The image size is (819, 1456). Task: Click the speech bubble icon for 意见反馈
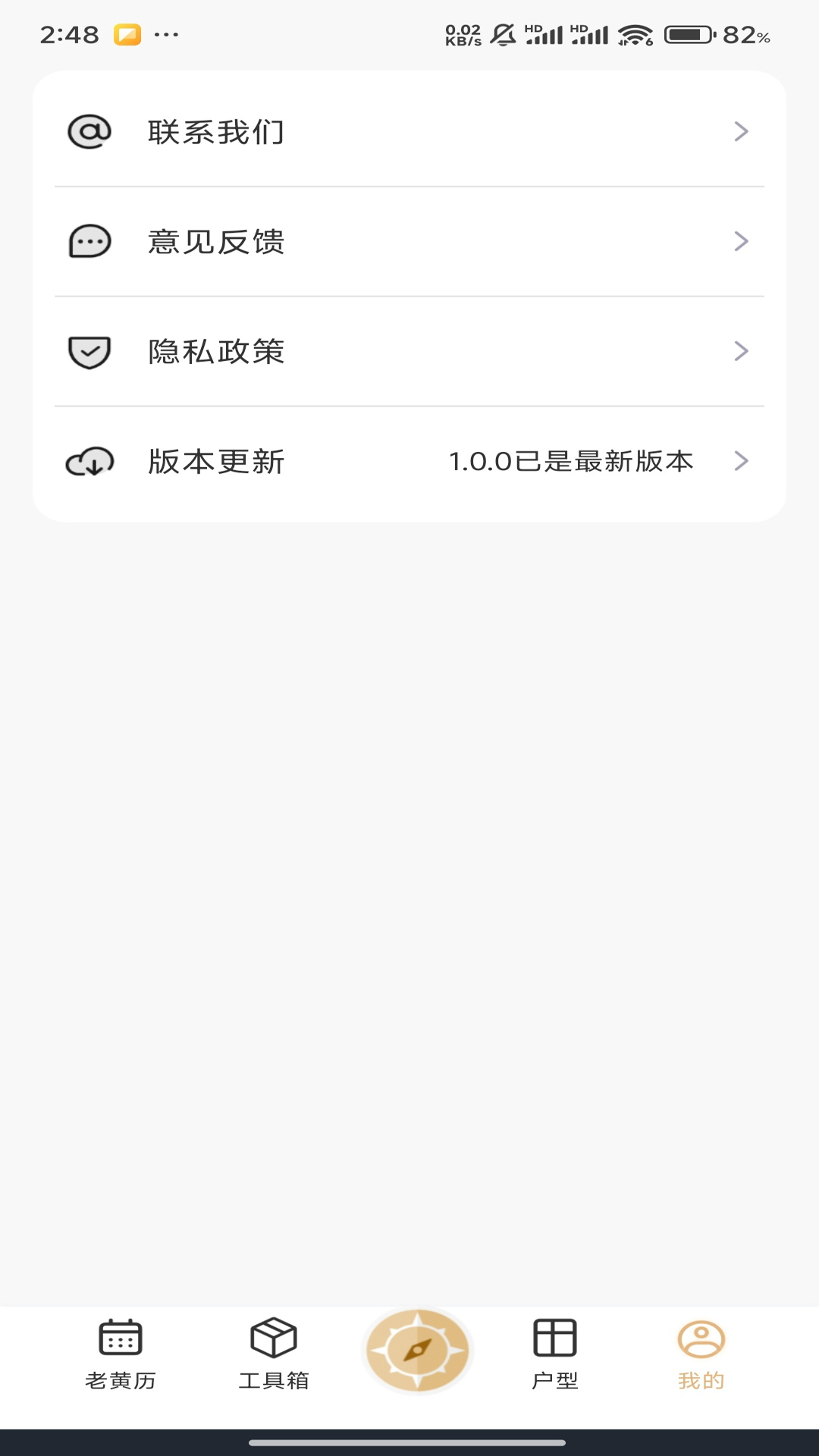(x=89, y=241)
